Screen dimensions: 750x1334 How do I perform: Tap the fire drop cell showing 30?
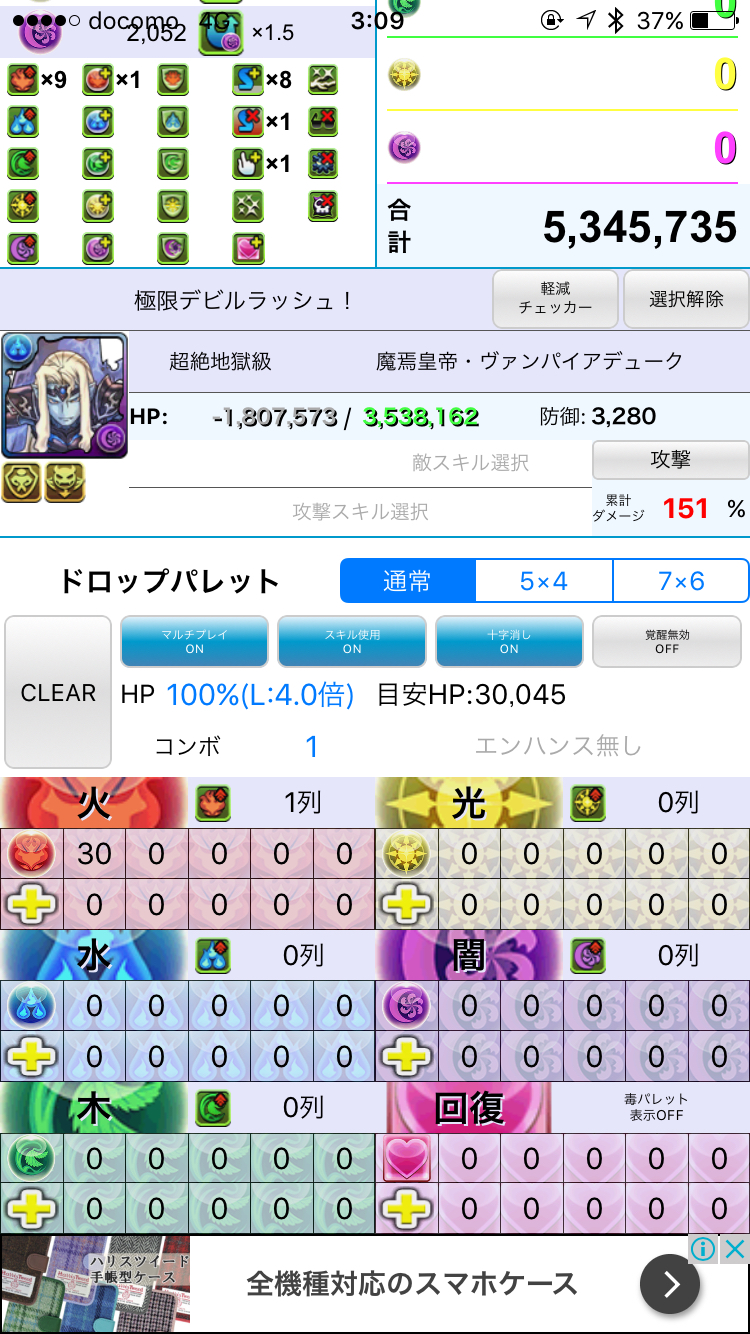[94, 854]
